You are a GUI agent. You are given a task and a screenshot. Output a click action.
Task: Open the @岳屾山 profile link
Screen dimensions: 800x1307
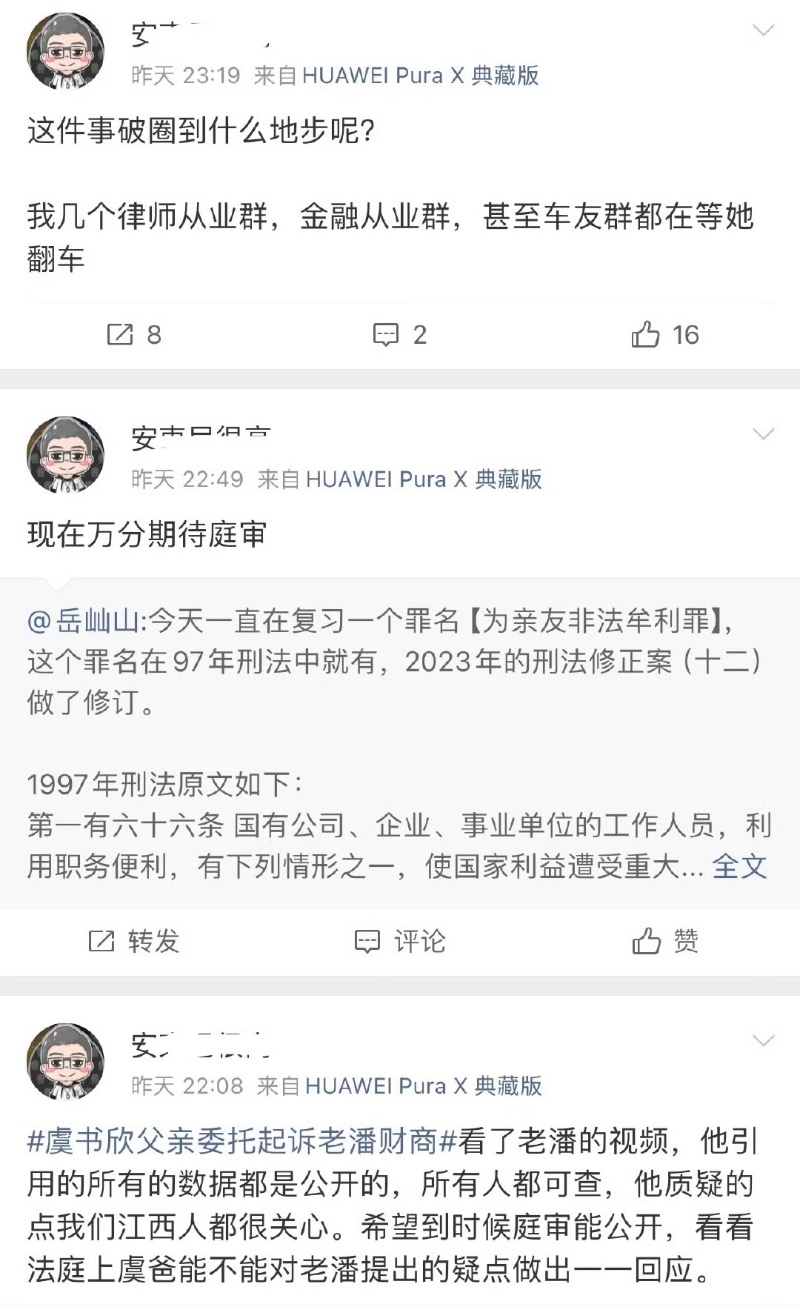click(x=86, y=625)
